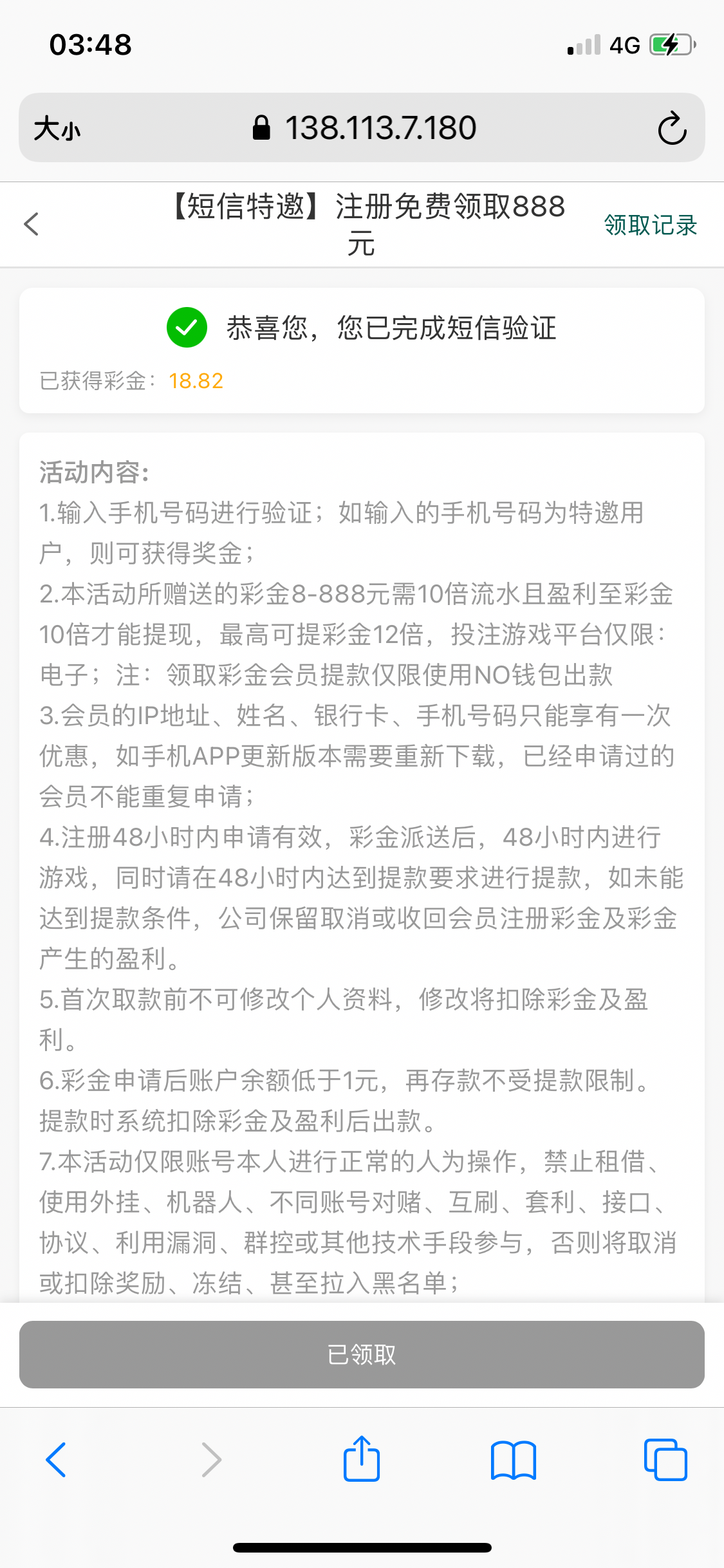The height and width of the screenshot is (1568, 724).
Task: Tap the 已领取 button
Action: coord(362,1354)
